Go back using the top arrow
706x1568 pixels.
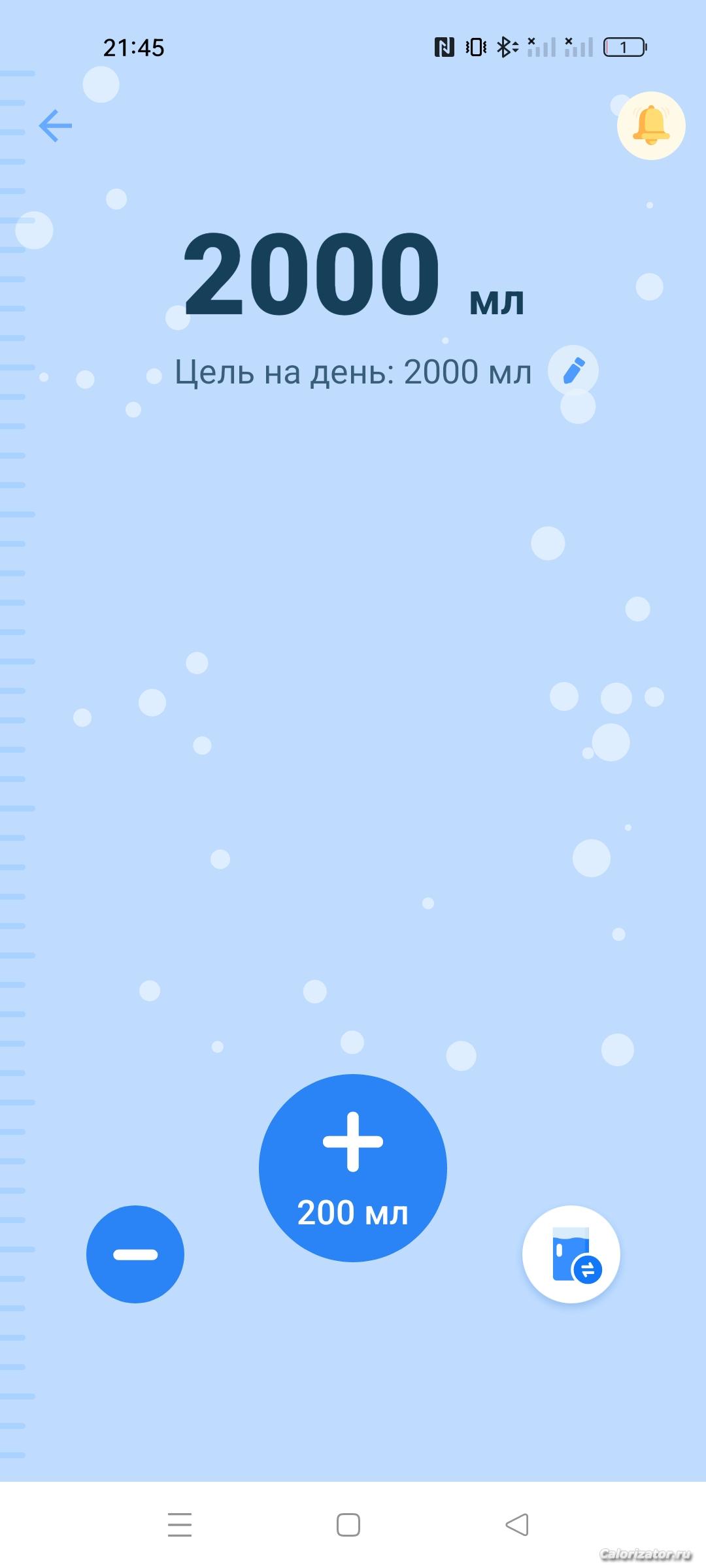[x=56, y=125]
